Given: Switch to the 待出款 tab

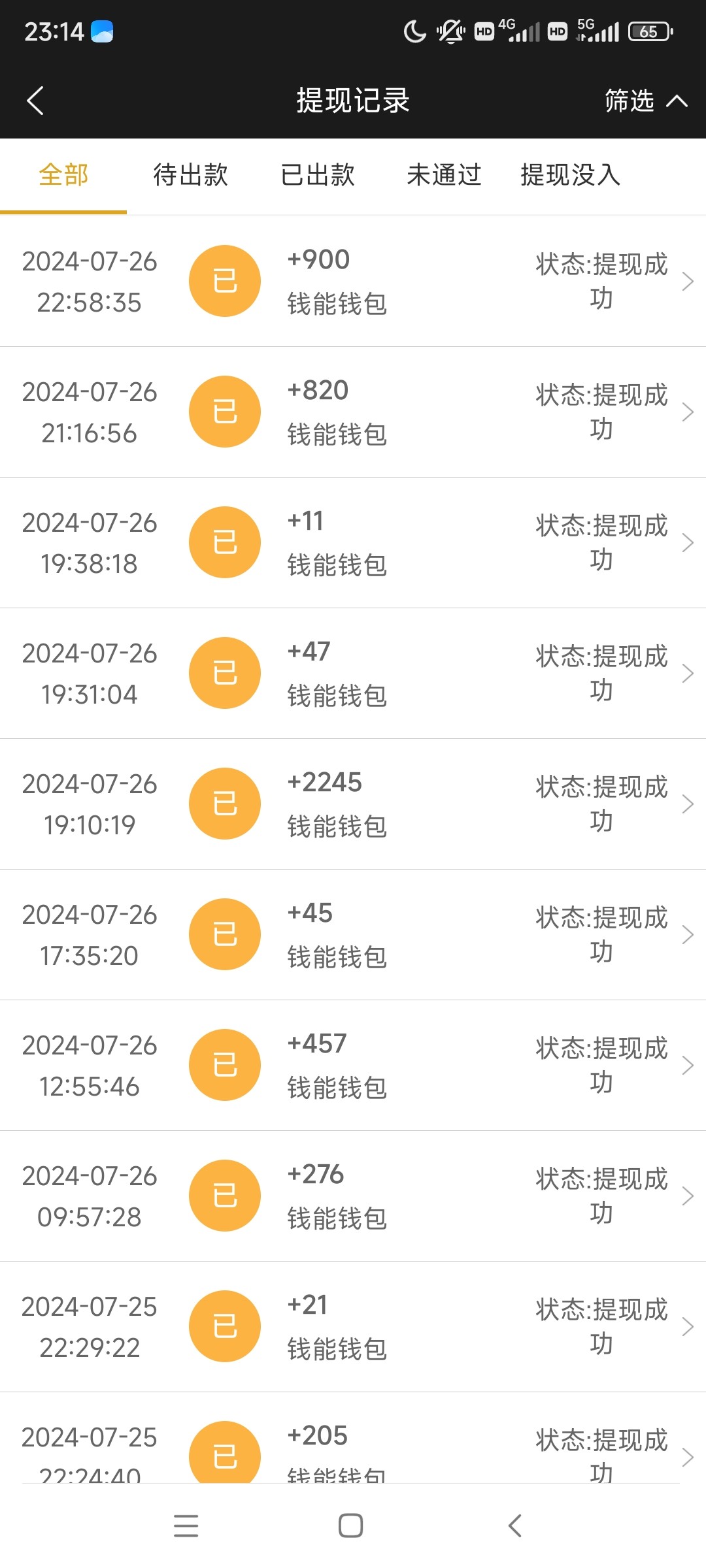Looking at the screenshot, I should tap(190, 175).
